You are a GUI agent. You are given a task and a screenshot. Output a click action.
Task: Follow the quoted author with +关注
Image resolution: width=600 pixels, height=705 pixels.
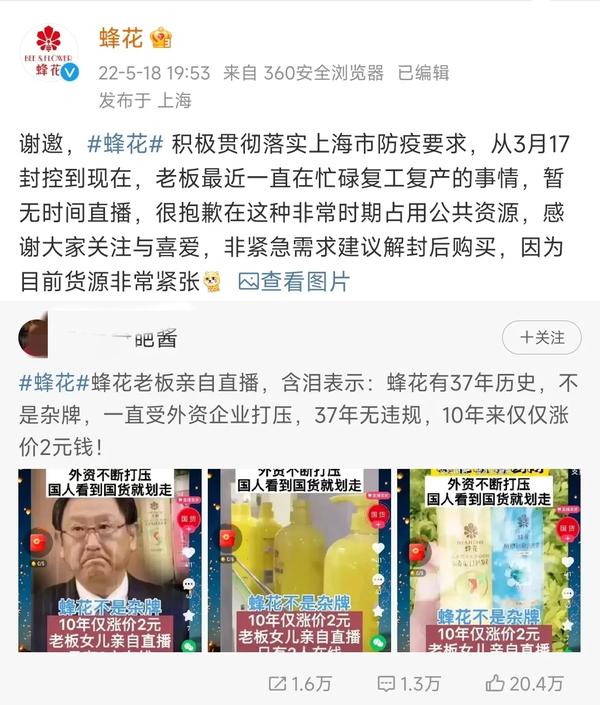point(541,338)
